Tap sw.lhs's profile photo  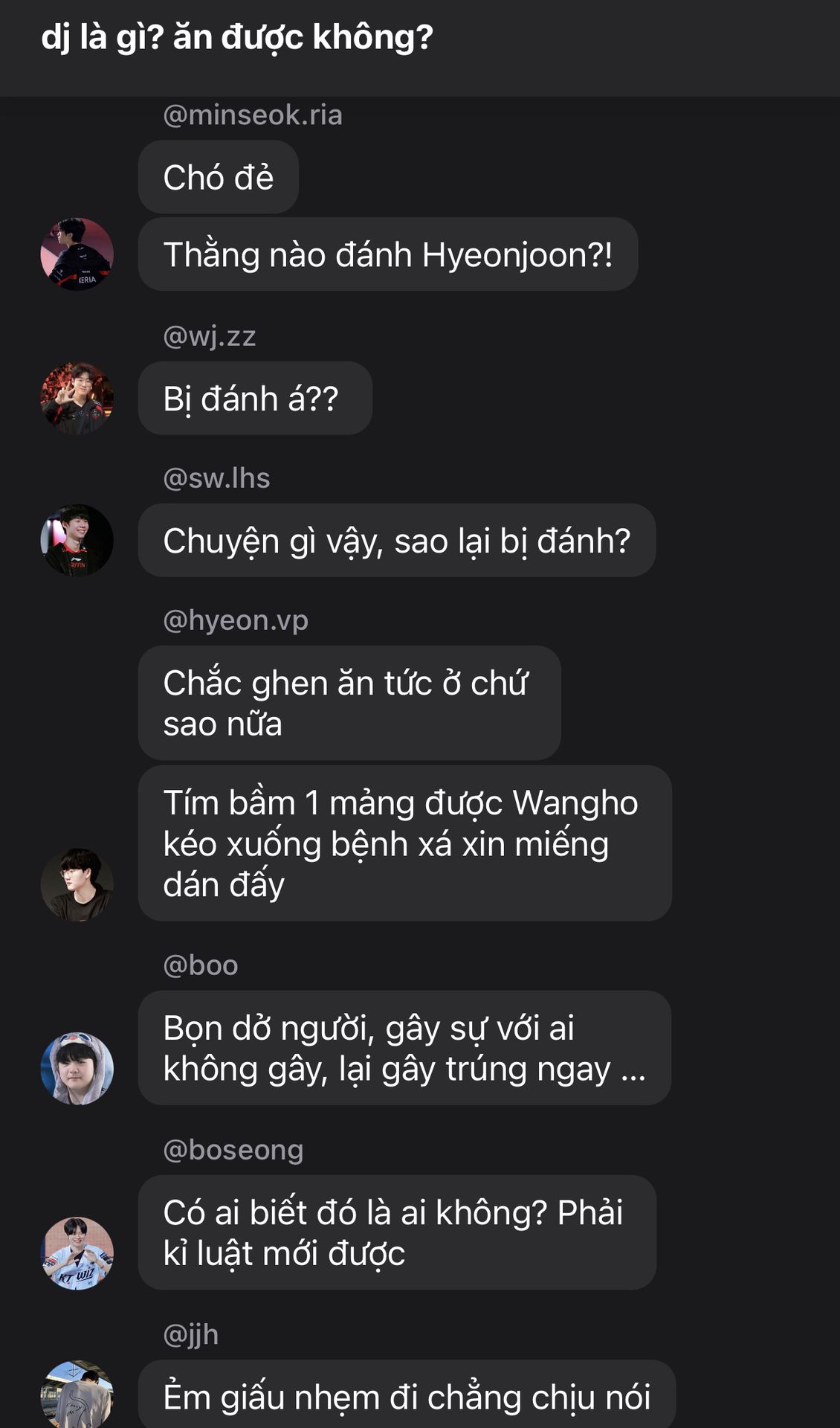click(77, 540)
